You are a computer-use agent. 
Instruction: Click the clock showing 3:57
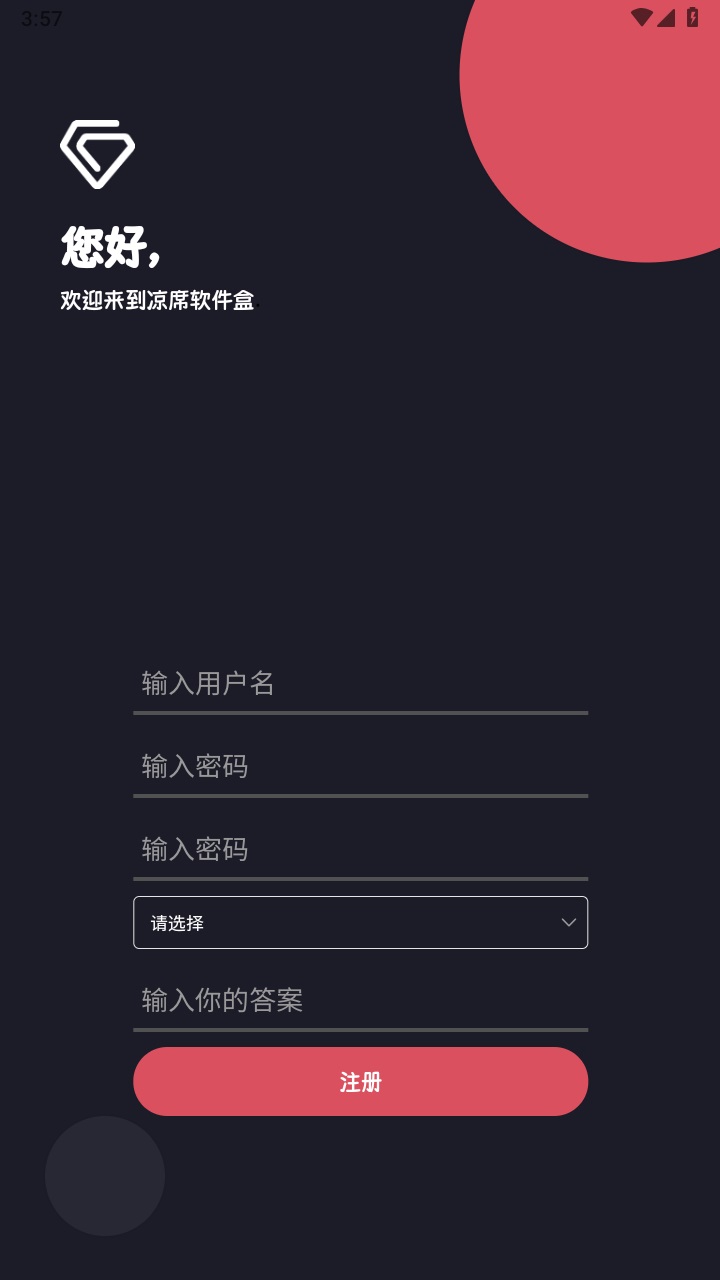[x=40, y=17]
